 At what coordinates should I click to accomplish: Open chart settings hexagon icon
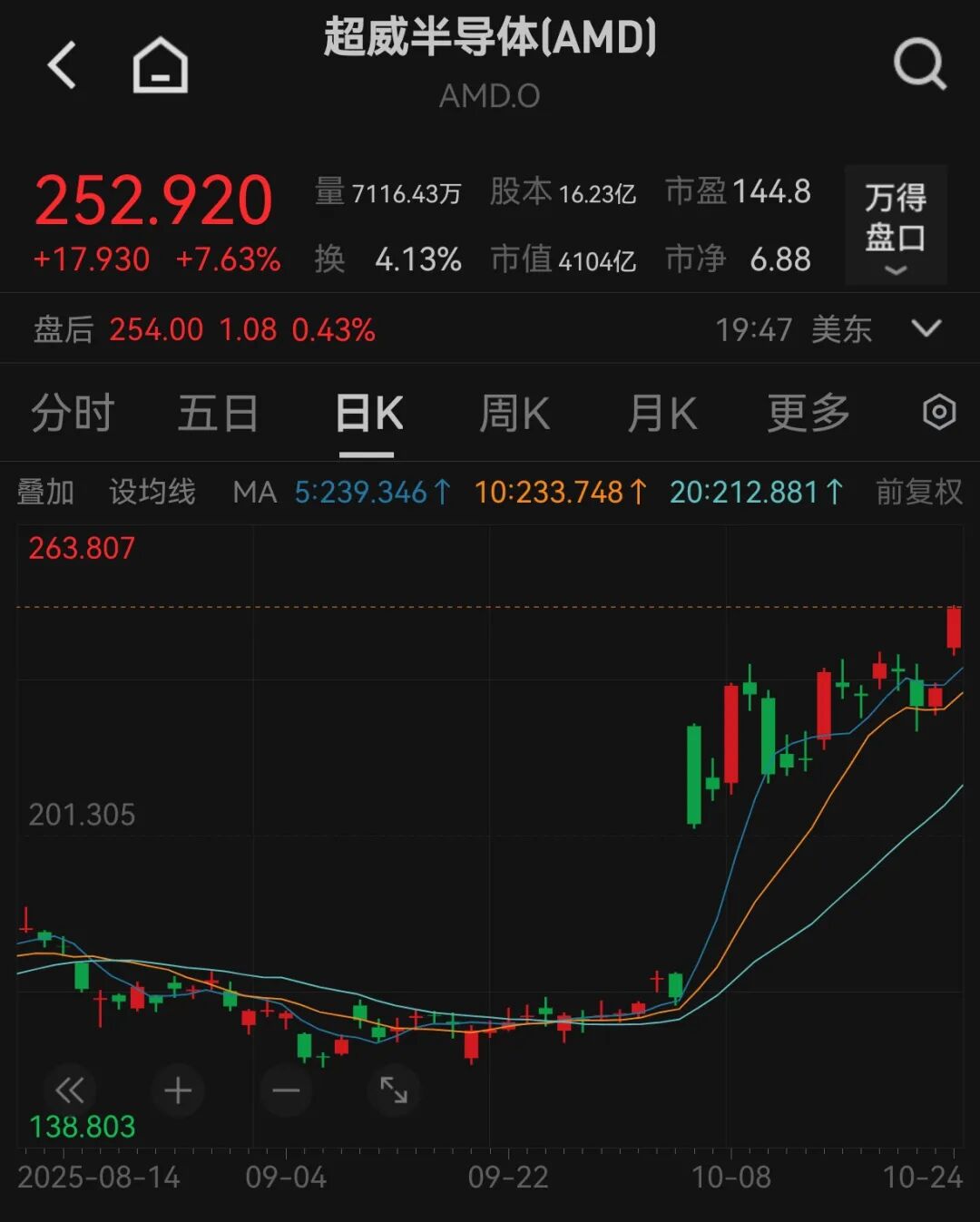point(938,413)
